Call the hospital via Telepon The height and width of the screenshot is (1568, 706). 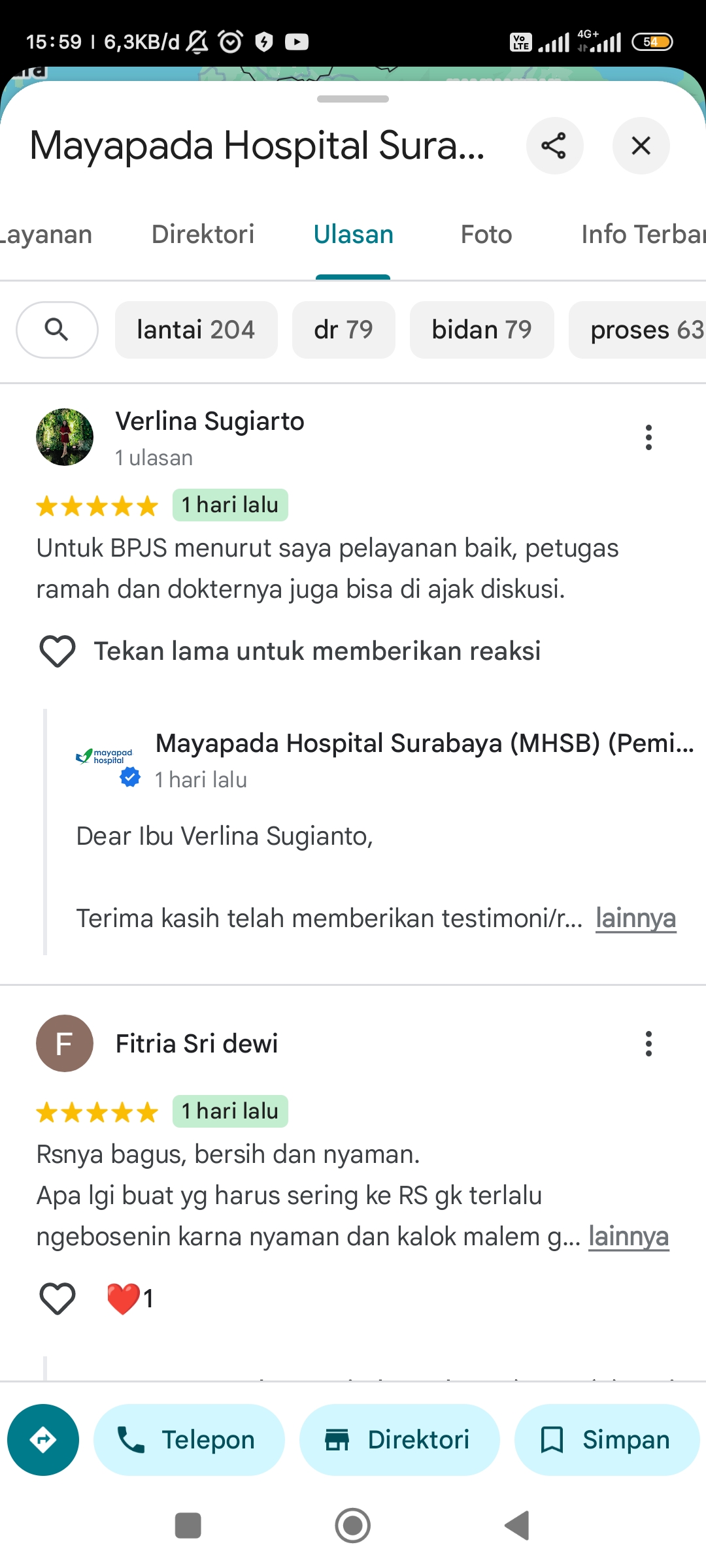189,1440
